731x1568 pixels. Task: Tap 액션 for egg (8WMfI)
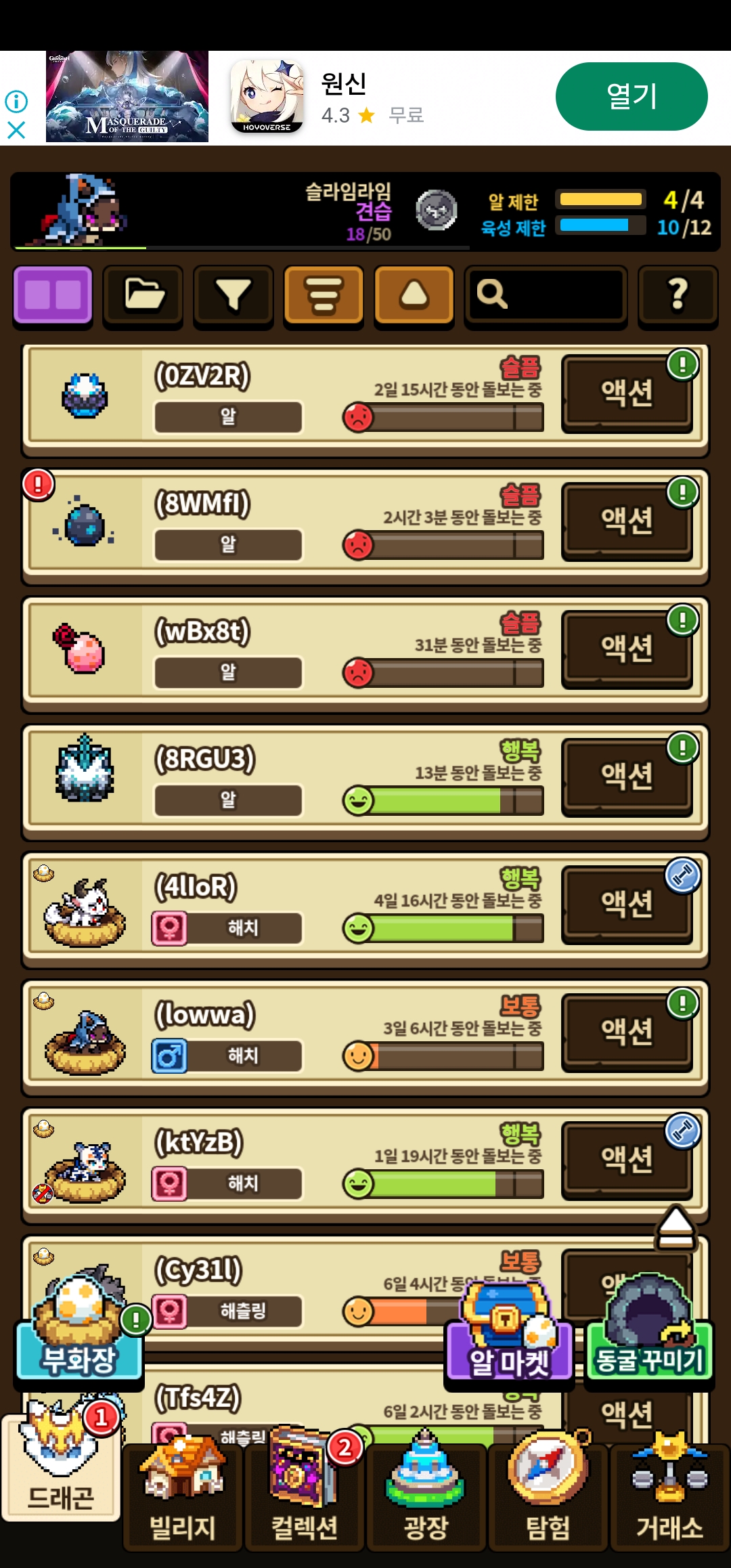click(627, 521)
